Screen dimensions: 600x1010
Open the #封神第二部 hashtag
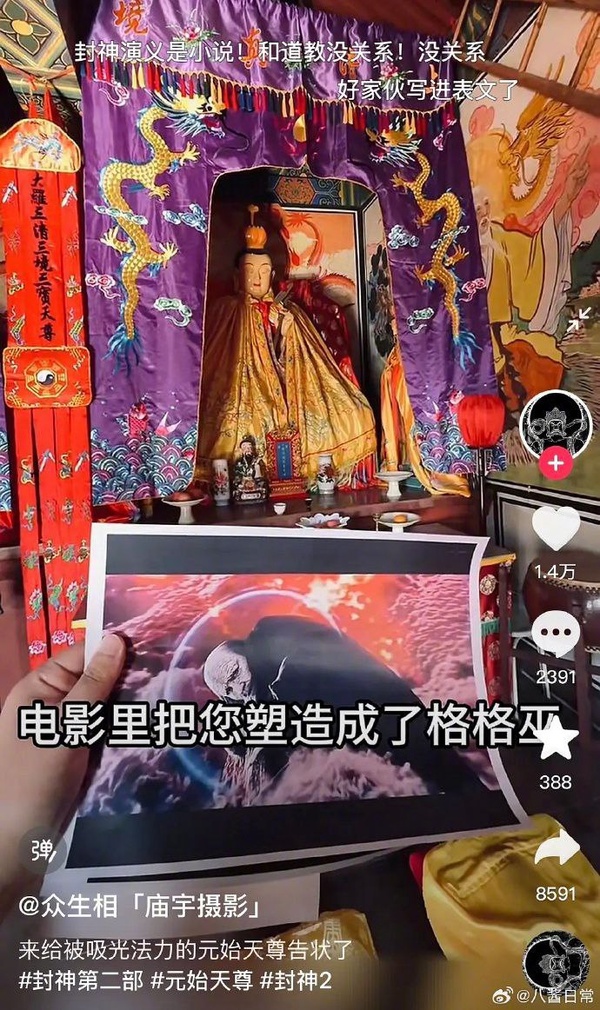80,980
